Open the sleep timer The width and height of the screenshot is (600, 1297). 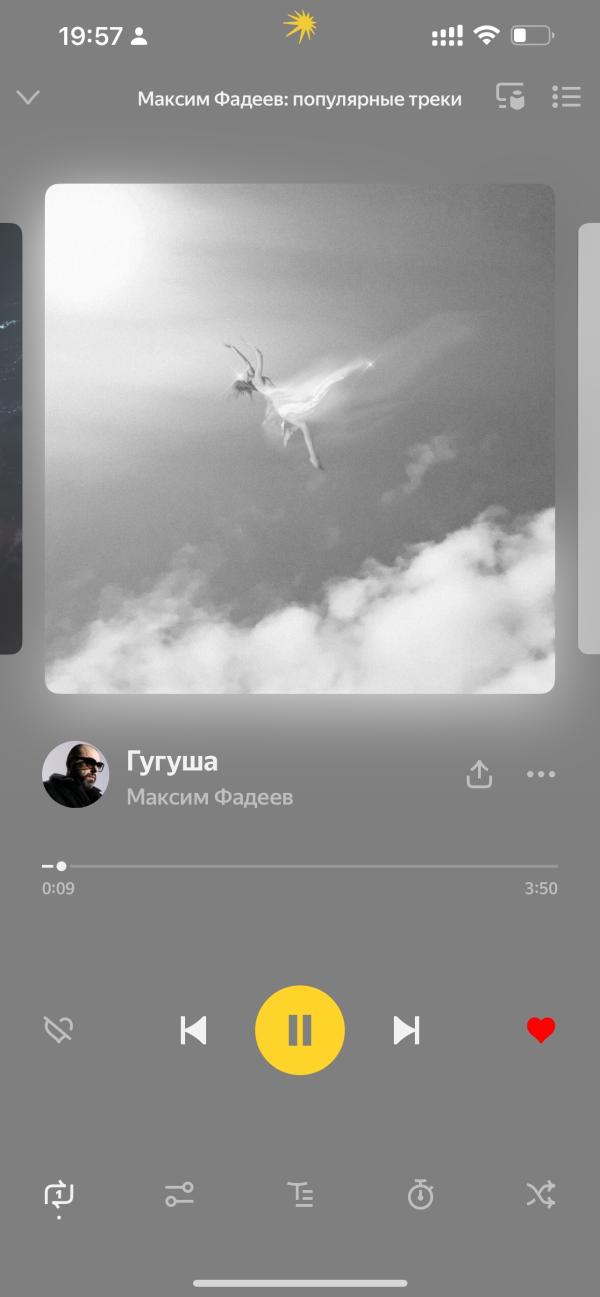coord(420,1194)
